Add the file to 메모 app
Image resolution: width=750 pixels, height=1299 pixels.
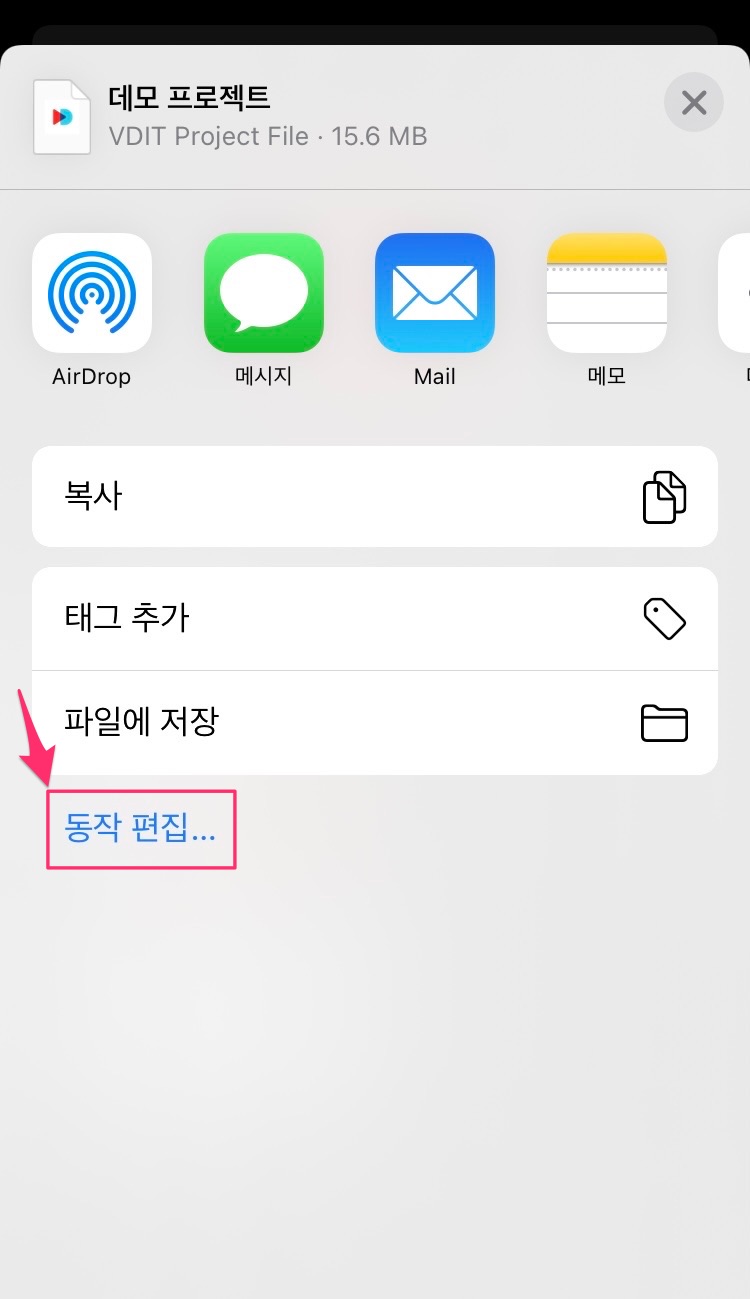(x=607, y=294)
